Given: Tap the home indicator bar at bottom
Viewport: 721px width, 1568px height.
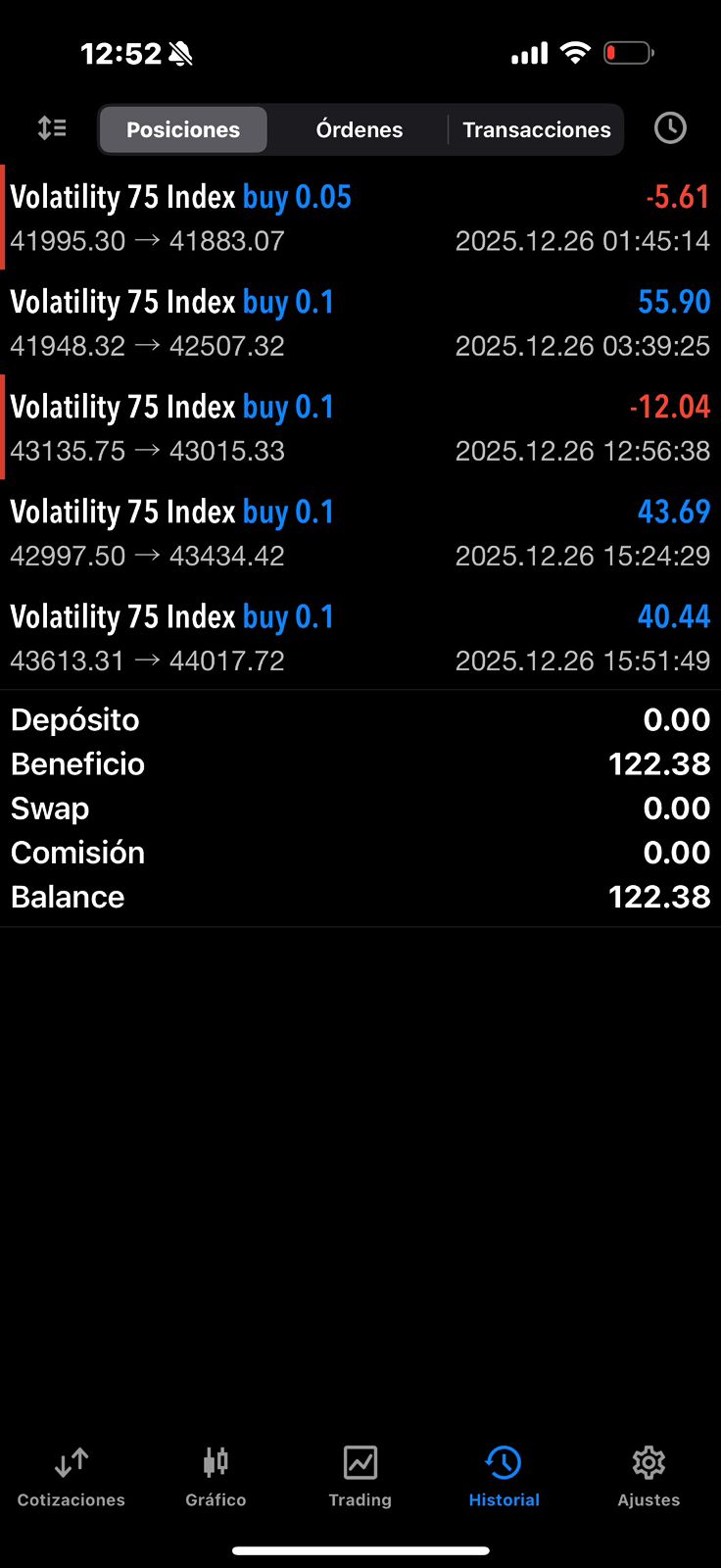Looking at the screenshot, I should click(x=360, y=1551).
